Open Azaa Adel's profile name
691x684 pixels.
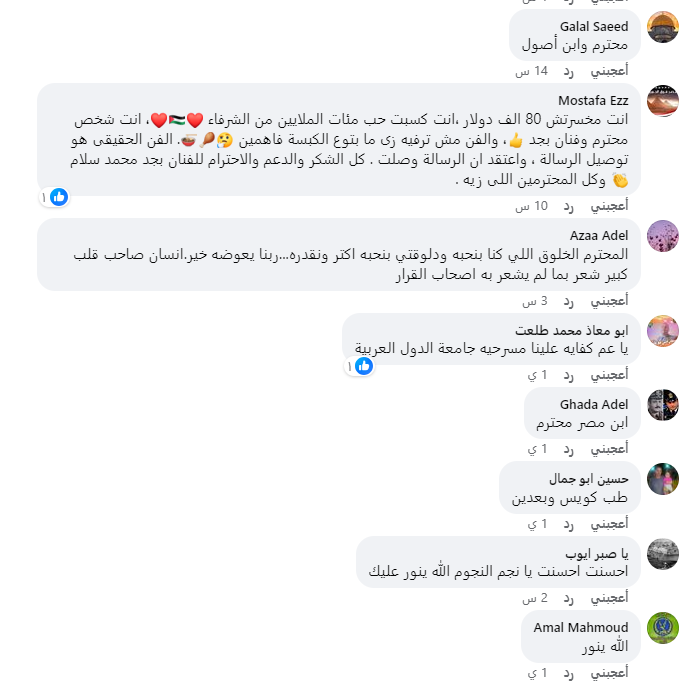(x=599, y=235)
